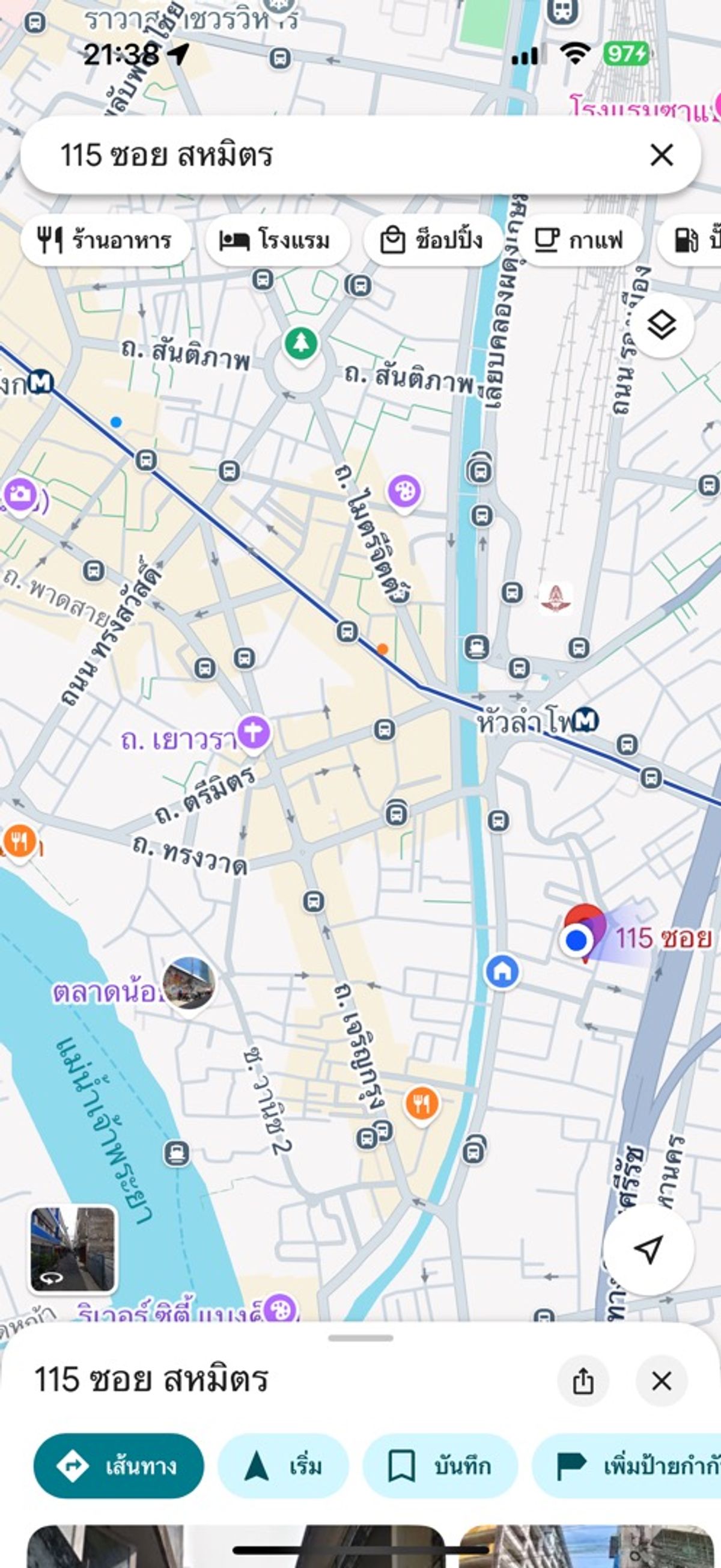Recenter map on my location
This screenshot has width=721, height=1568.
tap(648, 1250)
